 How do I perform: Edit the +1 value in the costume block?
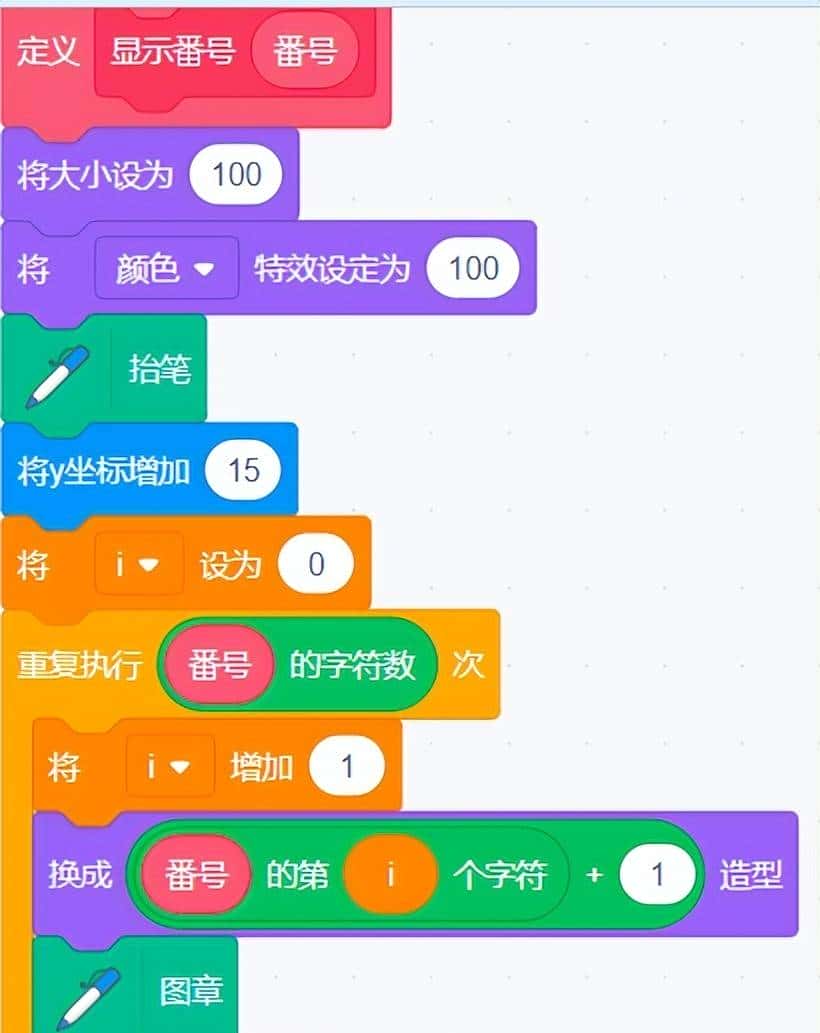[662, 874]
